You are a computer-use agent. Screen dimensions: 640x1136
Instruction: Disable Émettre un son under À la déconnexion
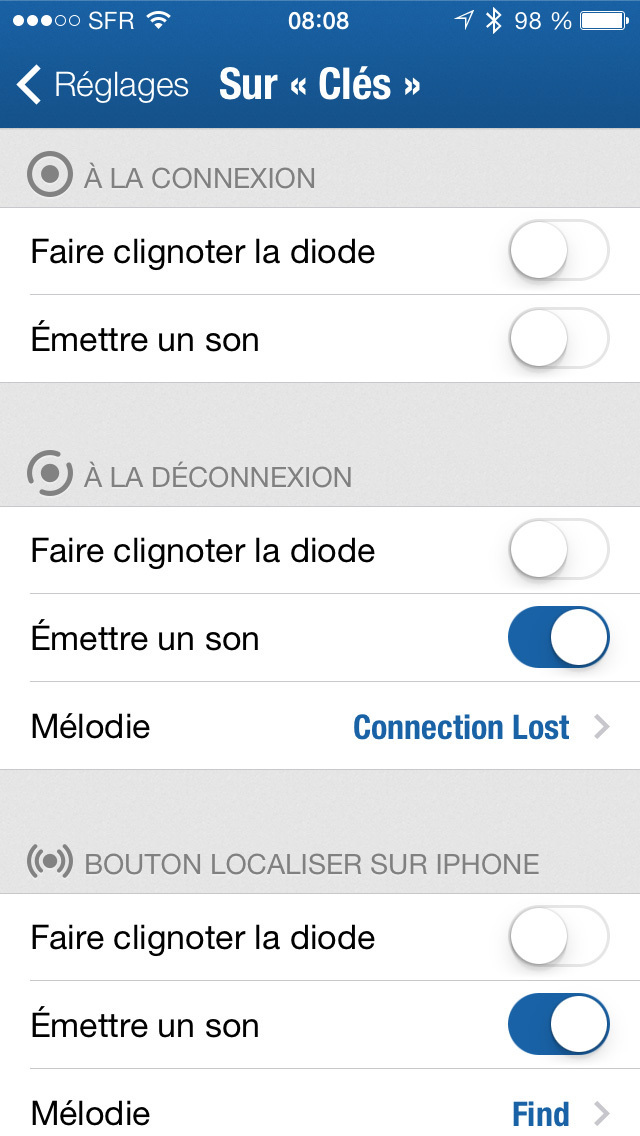pos(559,638)
